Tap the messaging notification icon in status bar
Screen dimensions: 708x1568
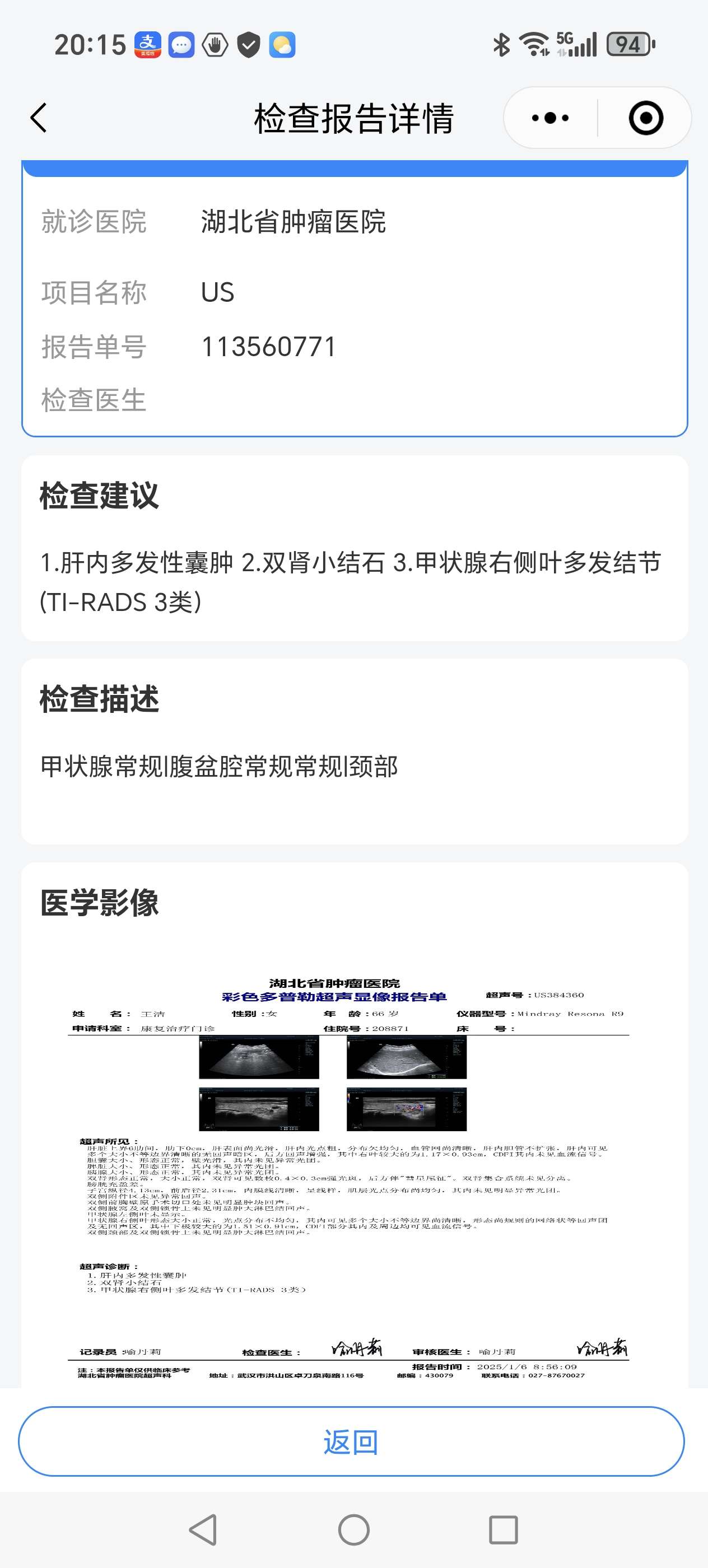coord(183,43)
